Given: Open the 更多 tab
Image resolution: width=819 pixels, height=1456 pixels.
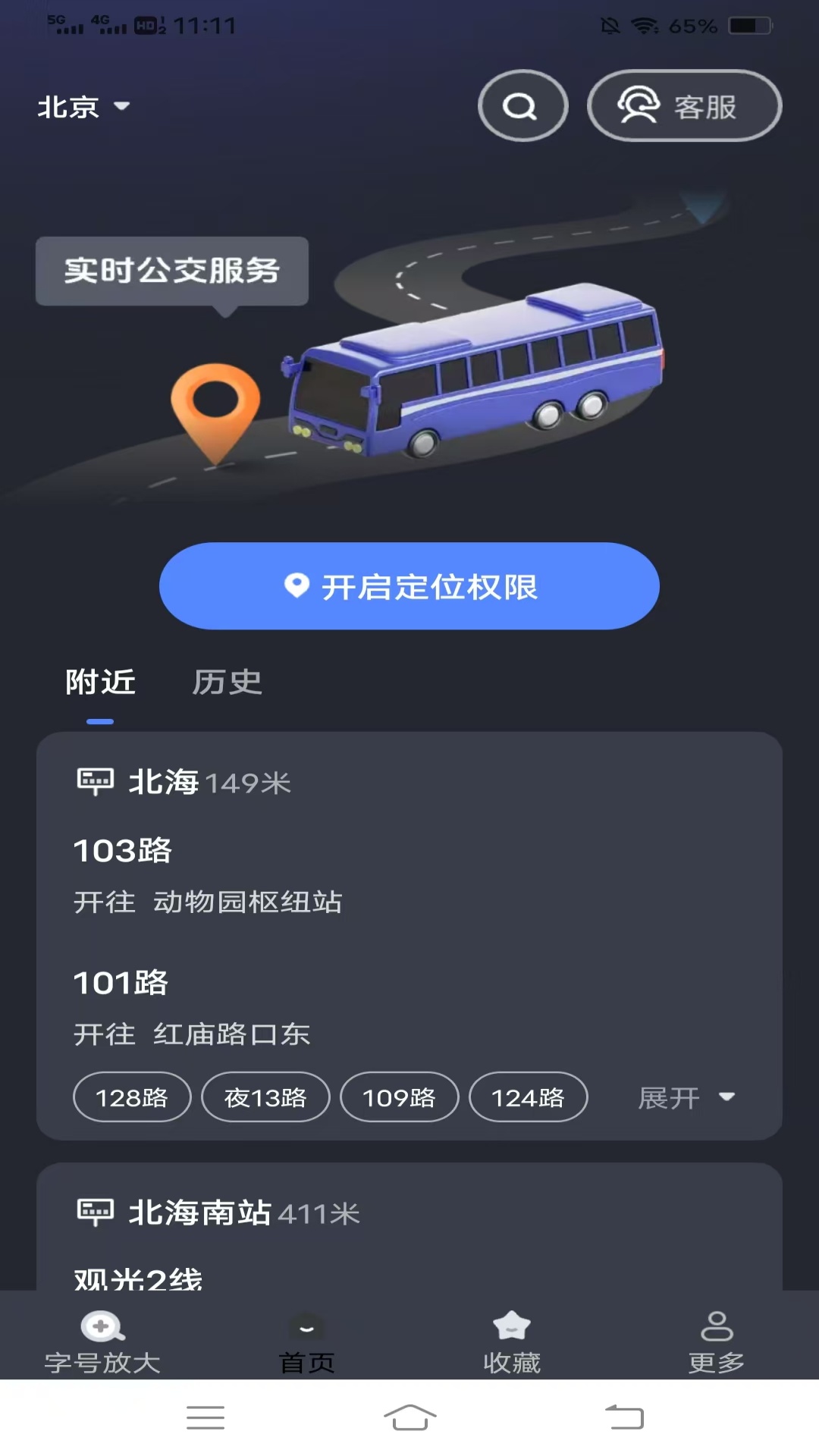Looking at the screenshot, I should (x=716, y=1343).
